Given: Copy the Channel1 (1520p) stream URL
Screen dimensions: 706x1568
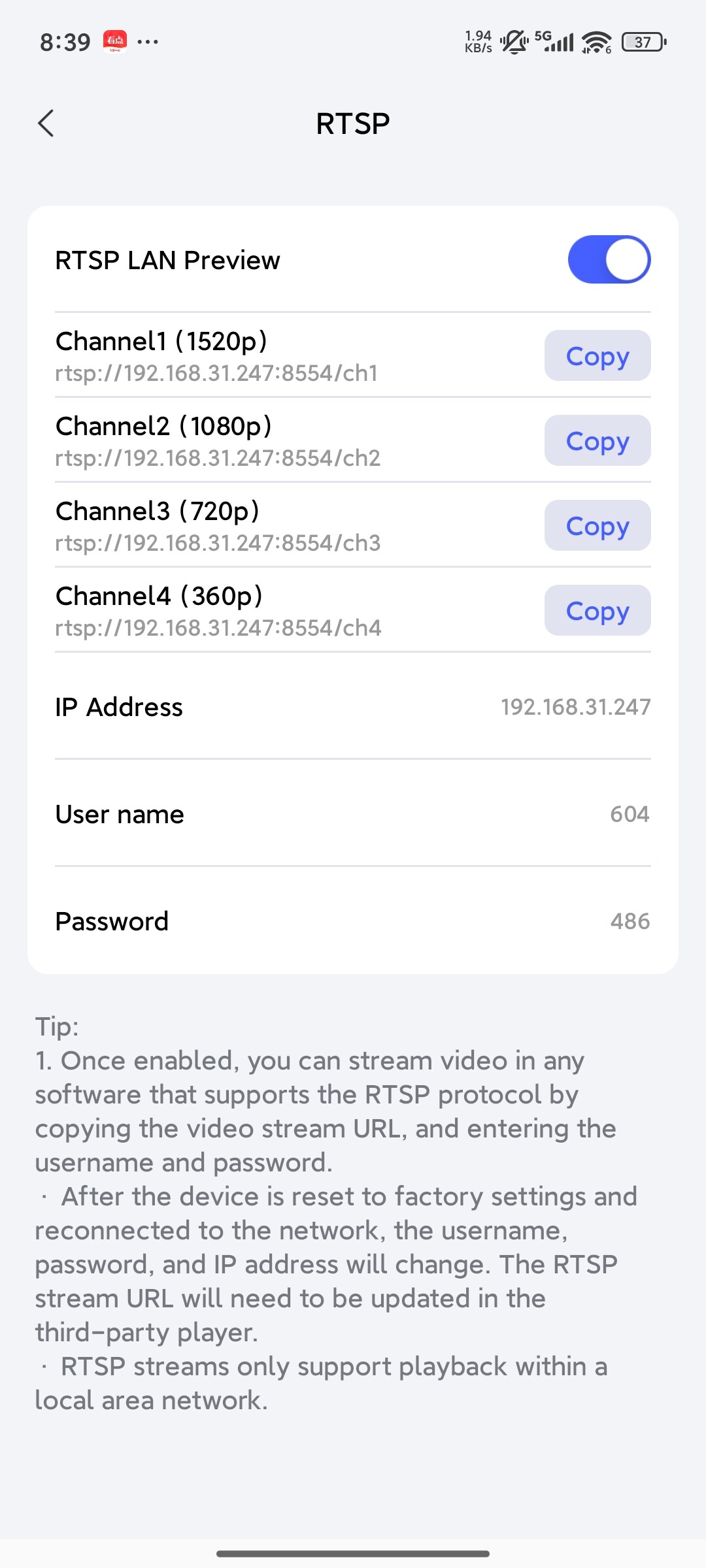Looking at the screenshot, I should point(597,355).
